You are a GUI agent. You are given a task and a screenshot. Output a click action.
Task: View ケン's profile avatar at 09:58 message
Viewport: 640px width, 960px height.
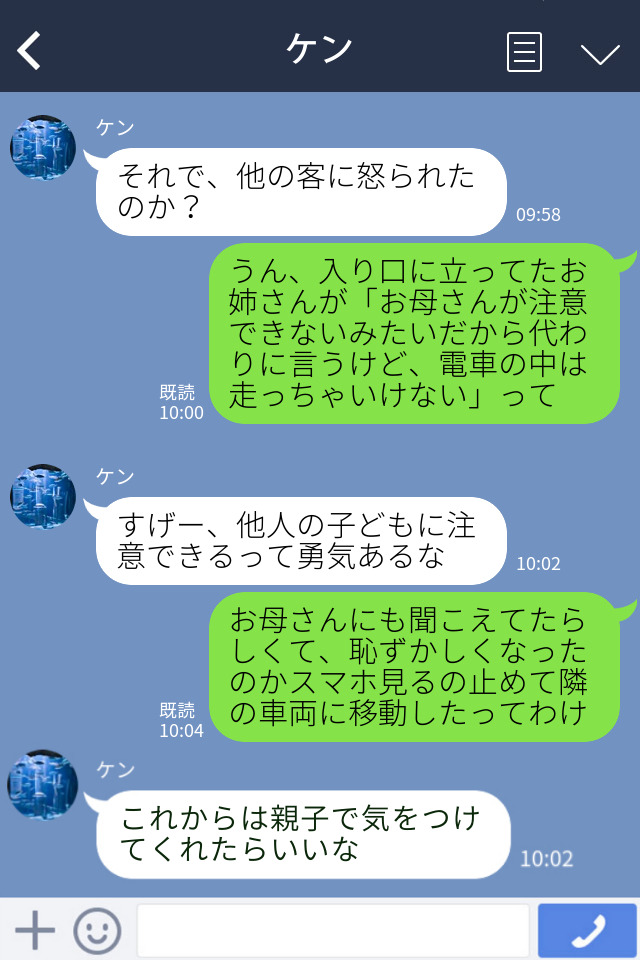point(43,148)
